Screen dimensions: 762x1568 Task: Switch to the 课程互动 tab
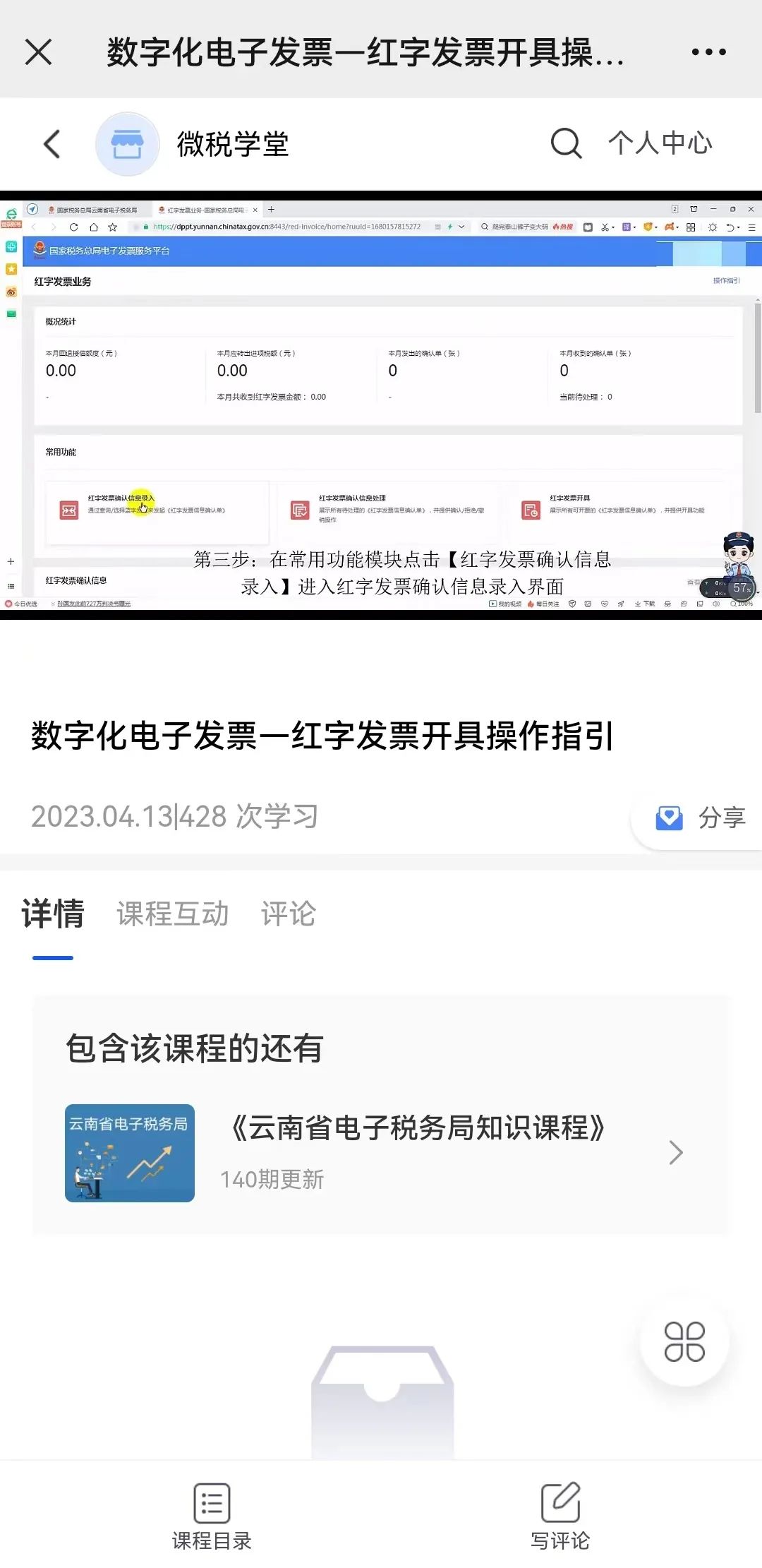click(x=173, y=914)
